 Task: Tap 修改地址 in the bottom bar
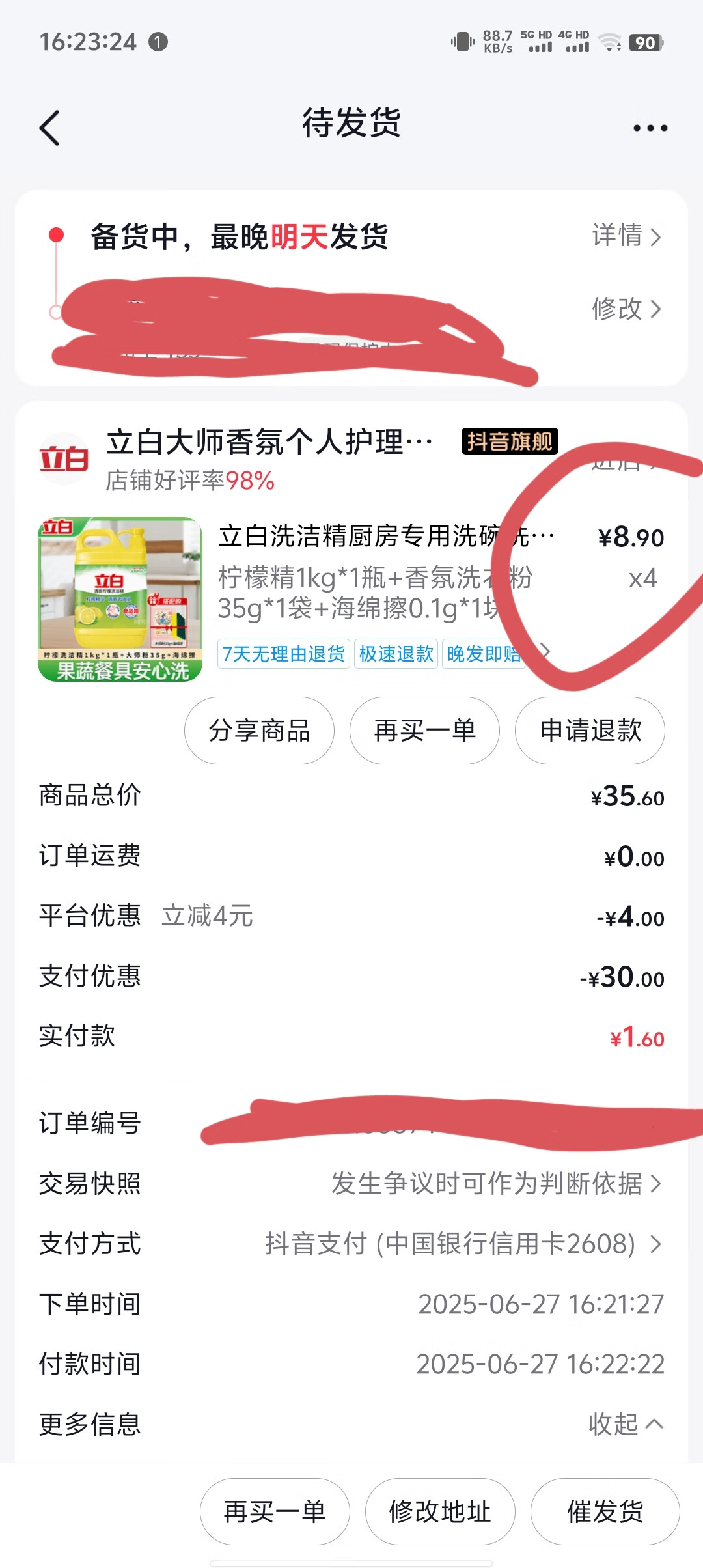point(440,1511)
